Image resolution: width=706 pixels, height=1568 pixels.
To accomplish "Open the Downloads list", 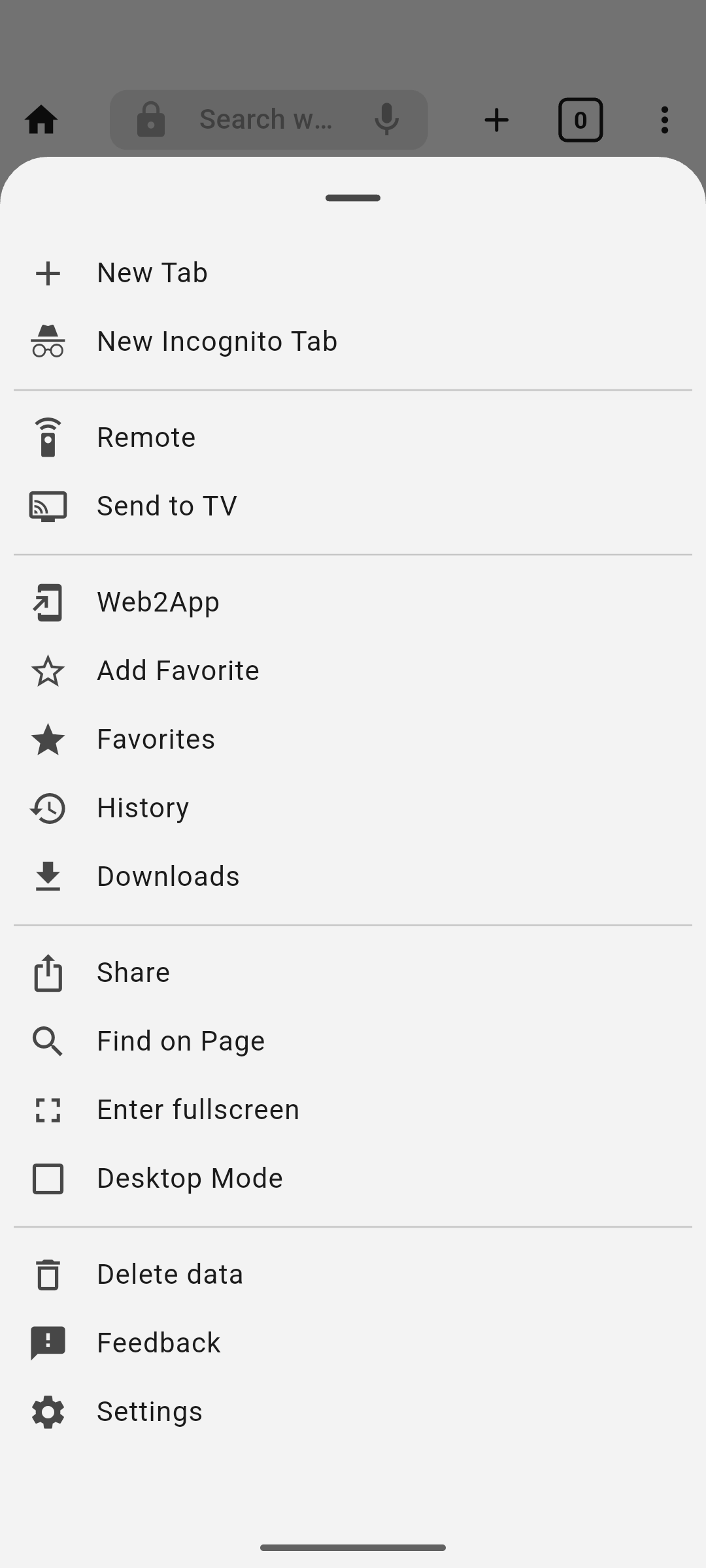I will [168, 877].
